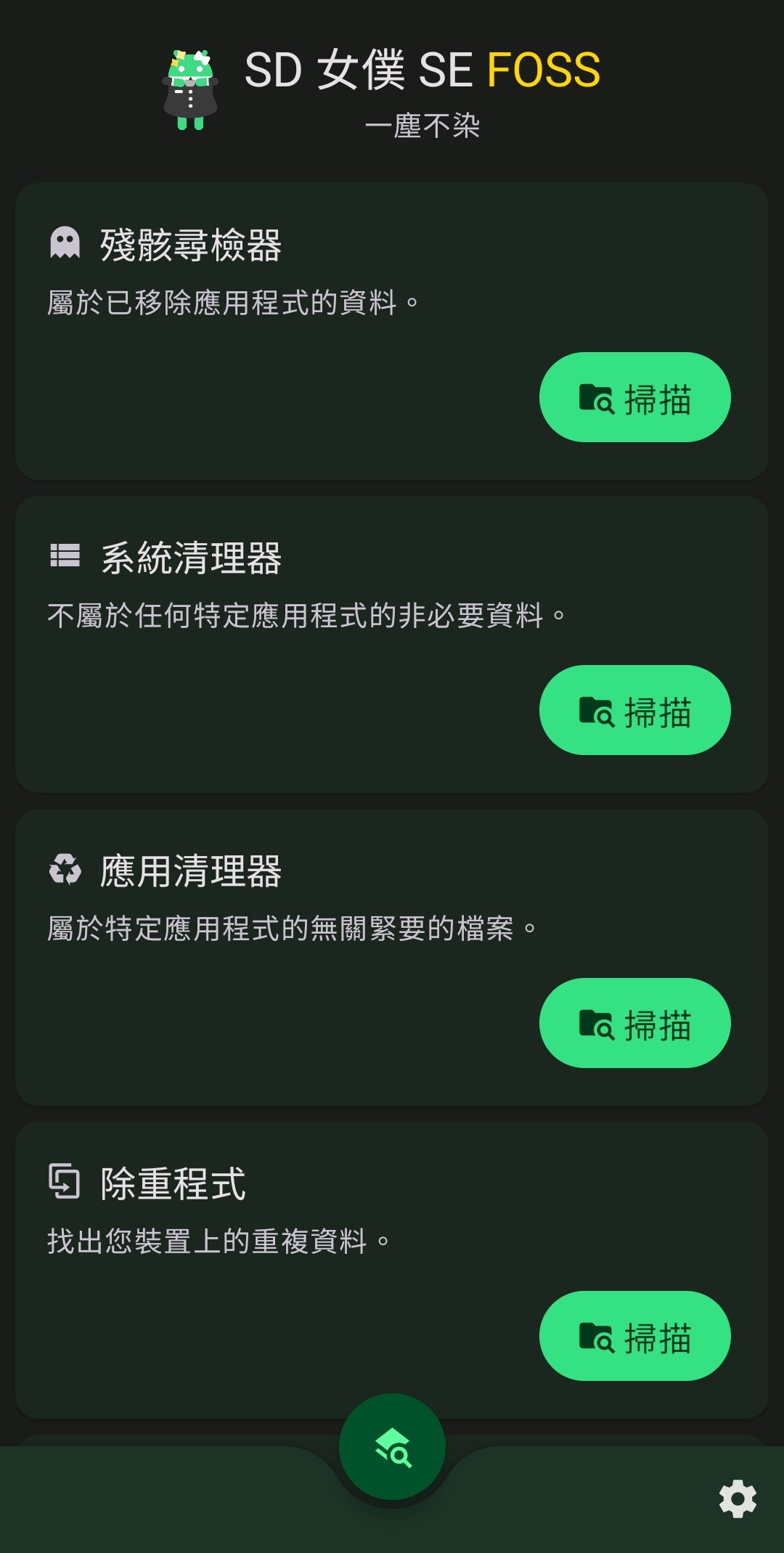
Task: Start the scan in 殘骸尋檢器
Action: coord(634,397)
